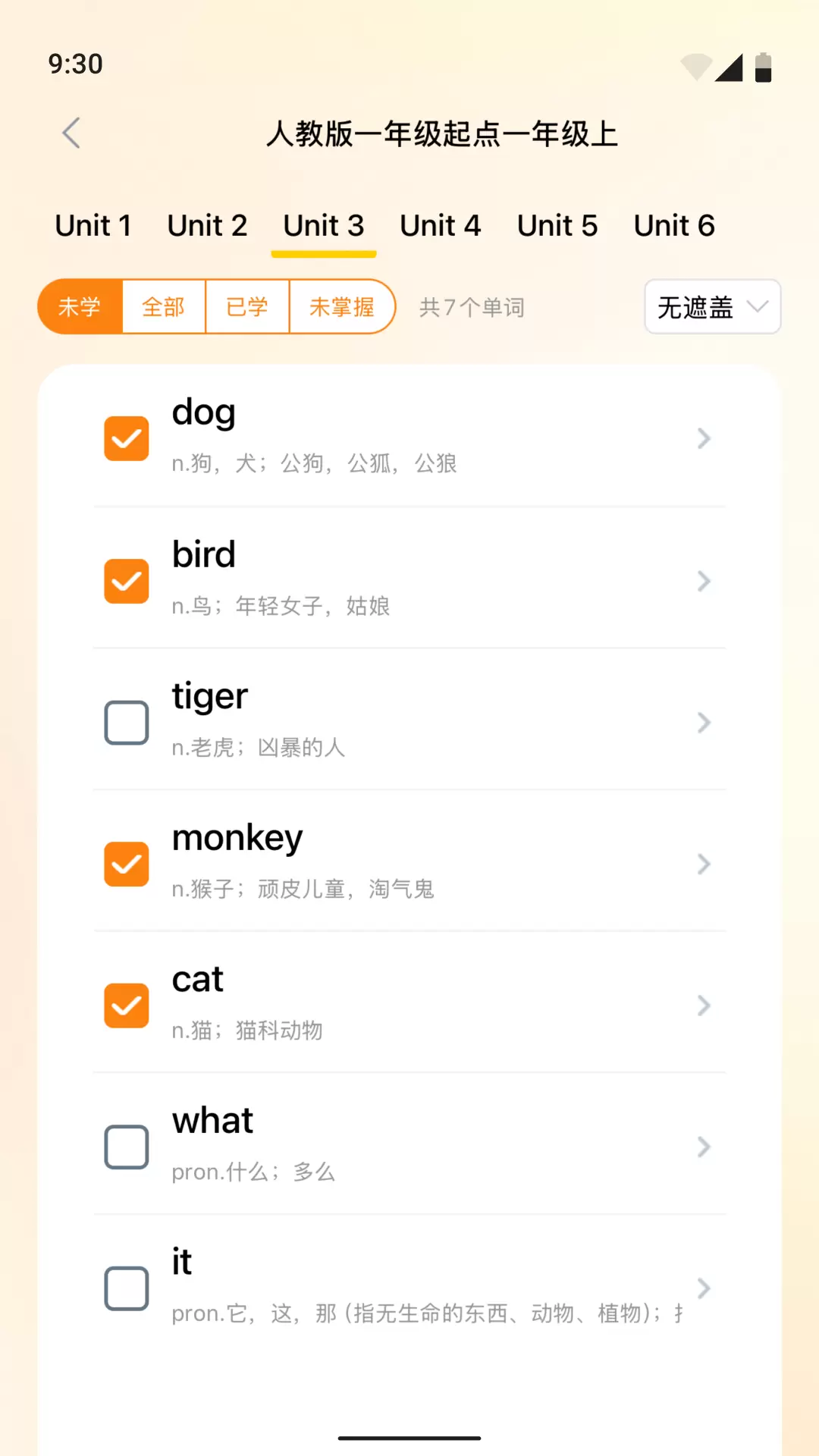Screen dimensions: 819x1456
Task: Check the checkbox next to tiger
Action: tap(126, 722)
